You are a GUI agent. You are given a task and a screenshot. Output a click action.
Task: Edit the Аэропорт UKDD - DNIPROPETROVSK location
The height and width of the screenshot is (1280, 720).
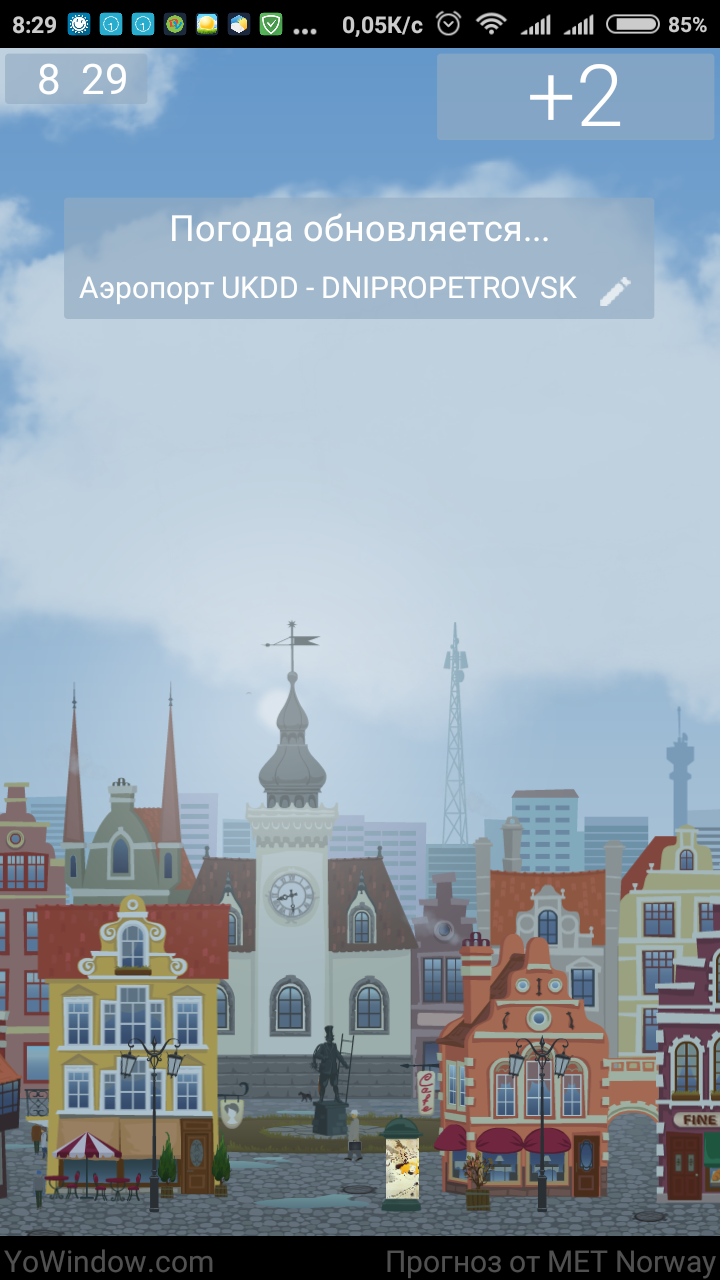coord(615,291)
